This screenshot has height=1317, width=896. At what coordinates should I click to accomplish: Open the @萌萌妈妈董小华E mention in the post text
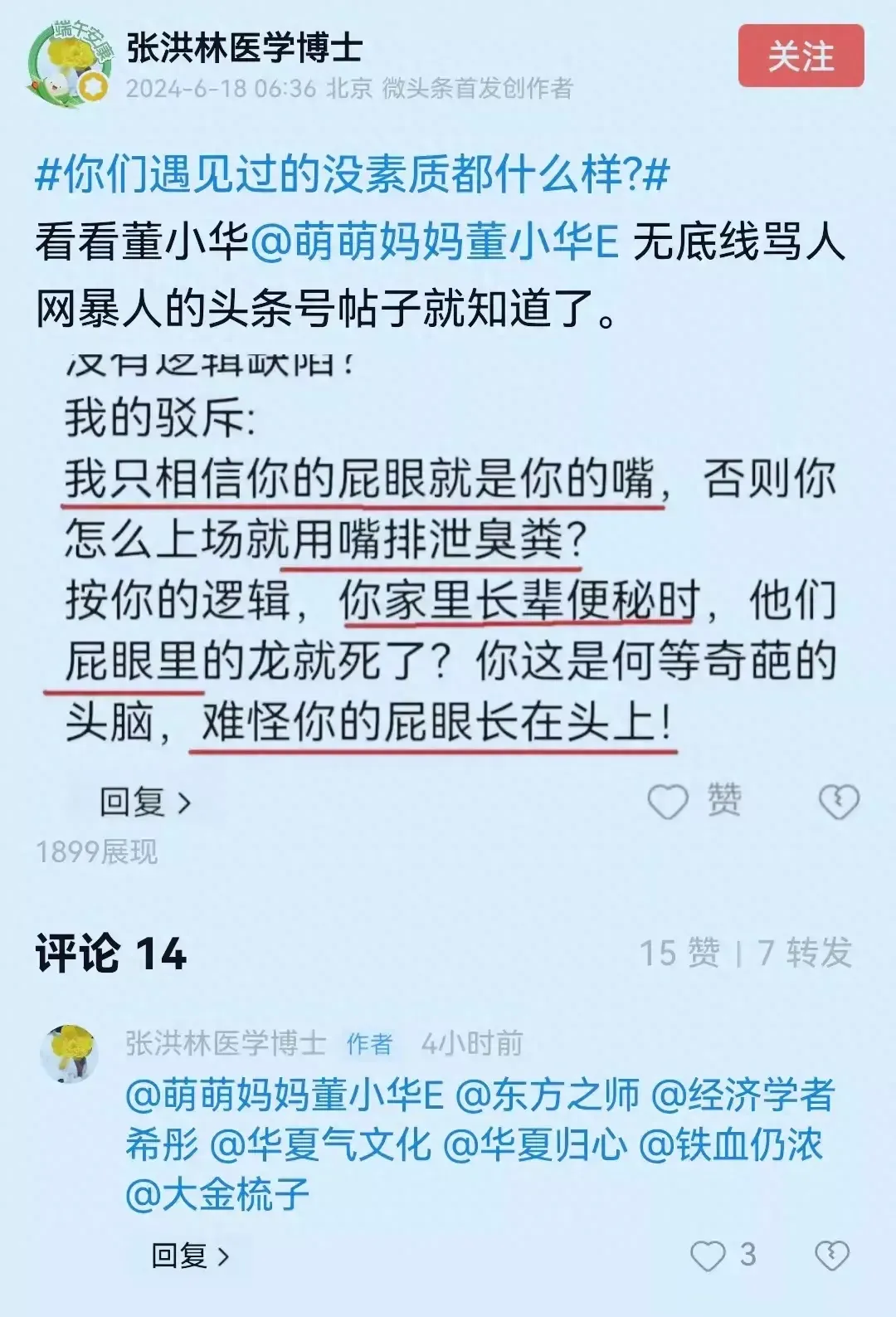click(434, 242)
